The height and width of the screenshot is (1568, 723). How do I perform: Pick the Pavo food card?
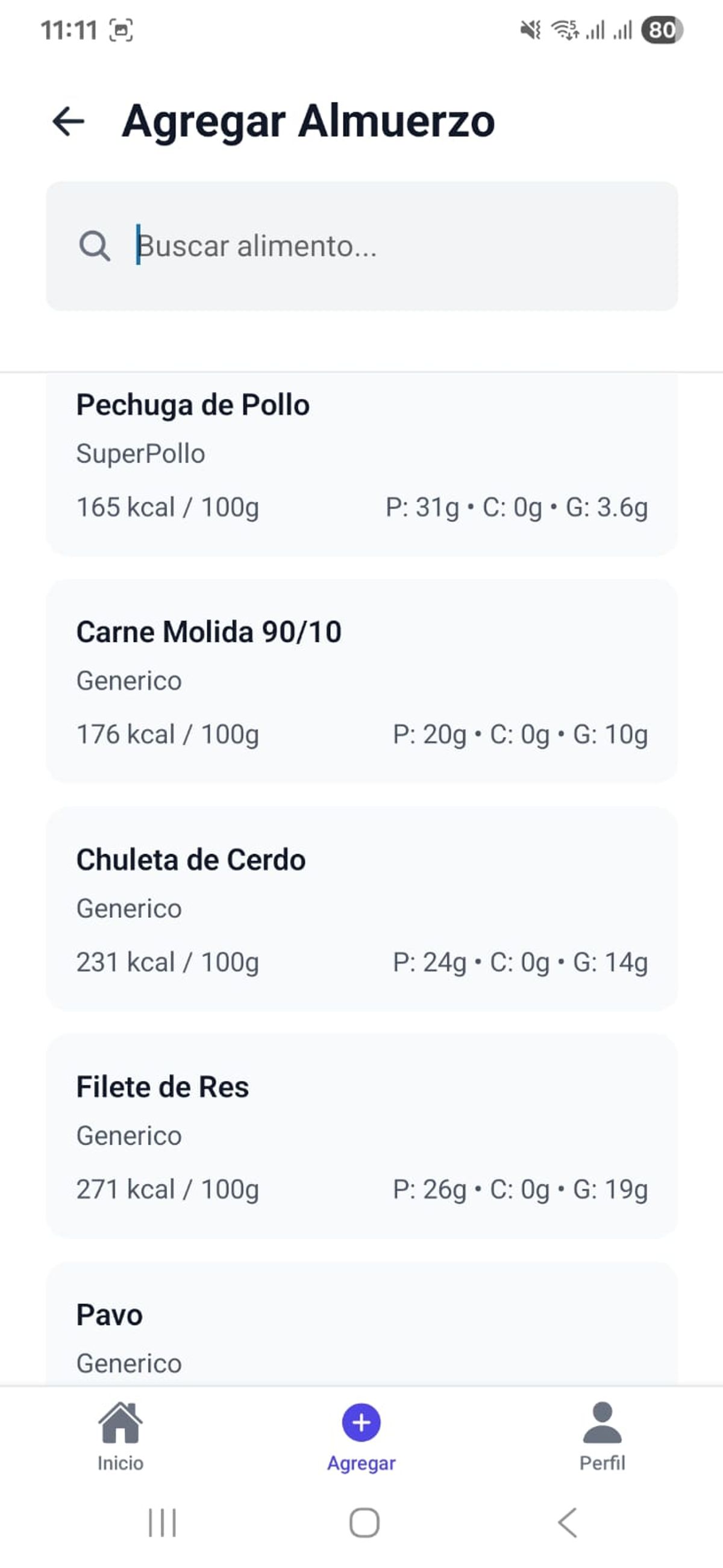[361, 1333]
